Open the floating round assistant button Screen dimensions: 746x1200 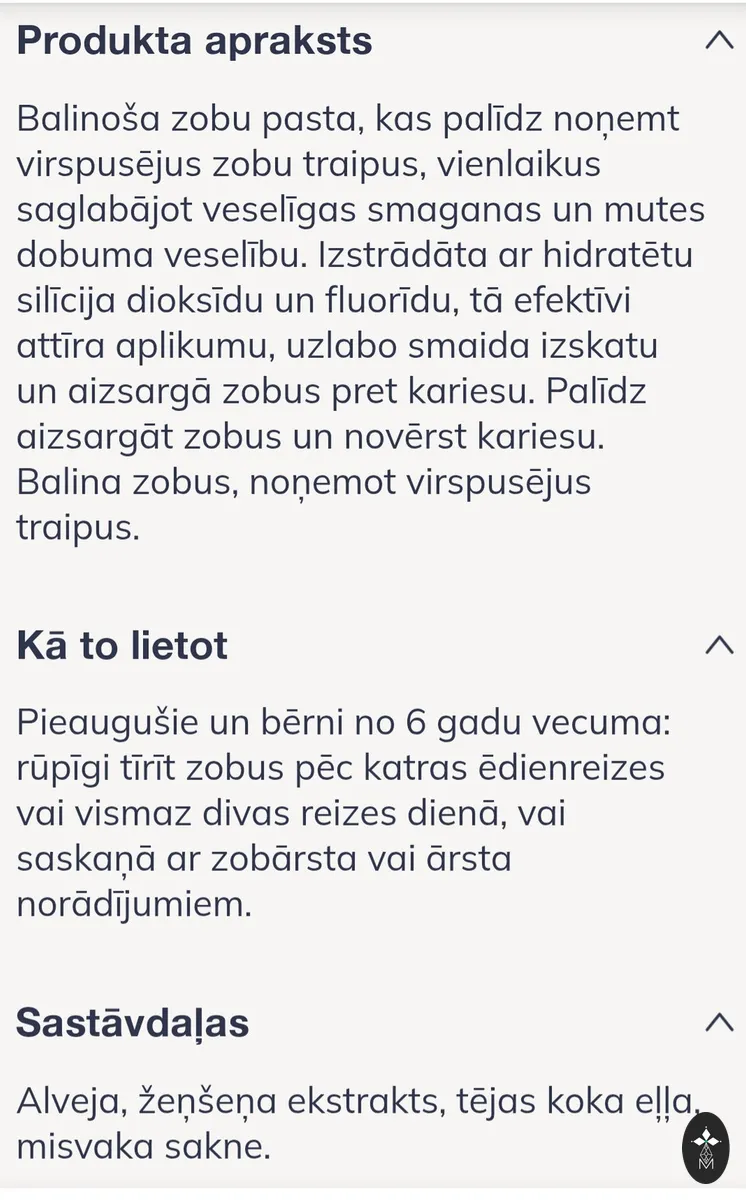(x=706, y=1148)
